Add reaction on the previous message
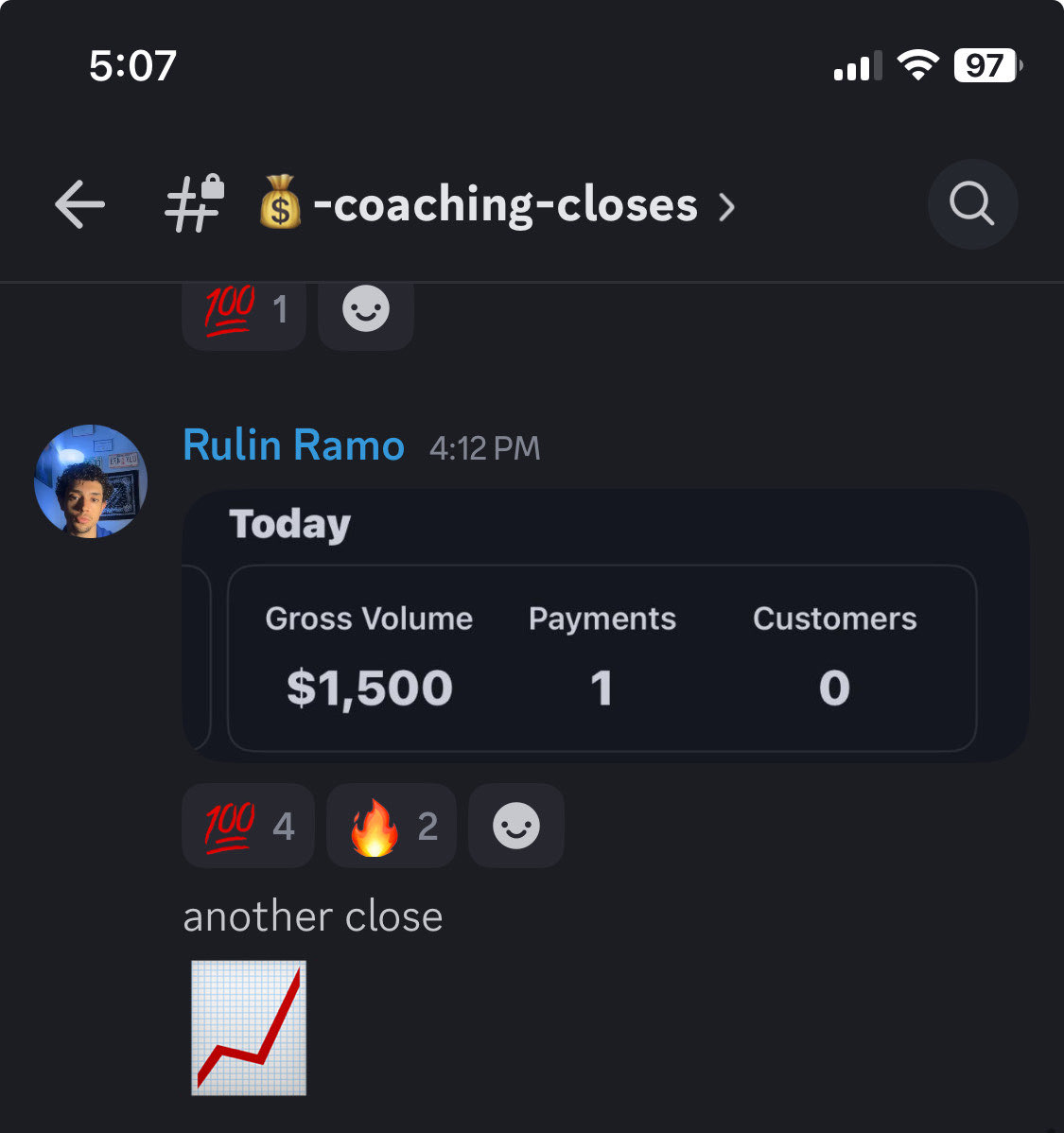1064x1133 pixels. 366,310
